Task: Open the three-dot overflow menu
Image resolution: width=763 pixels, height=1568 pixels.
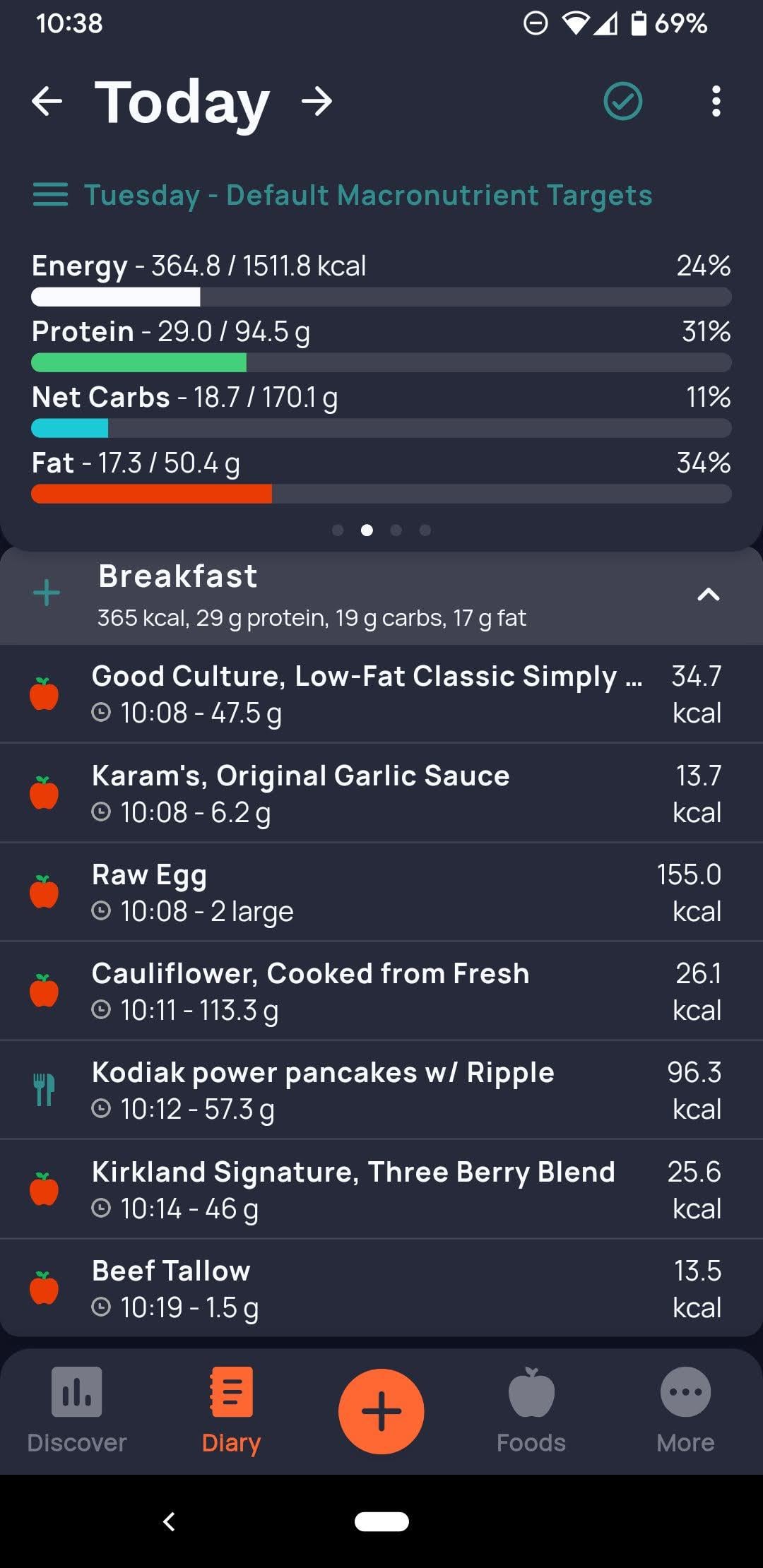Action: click(716, 101)
